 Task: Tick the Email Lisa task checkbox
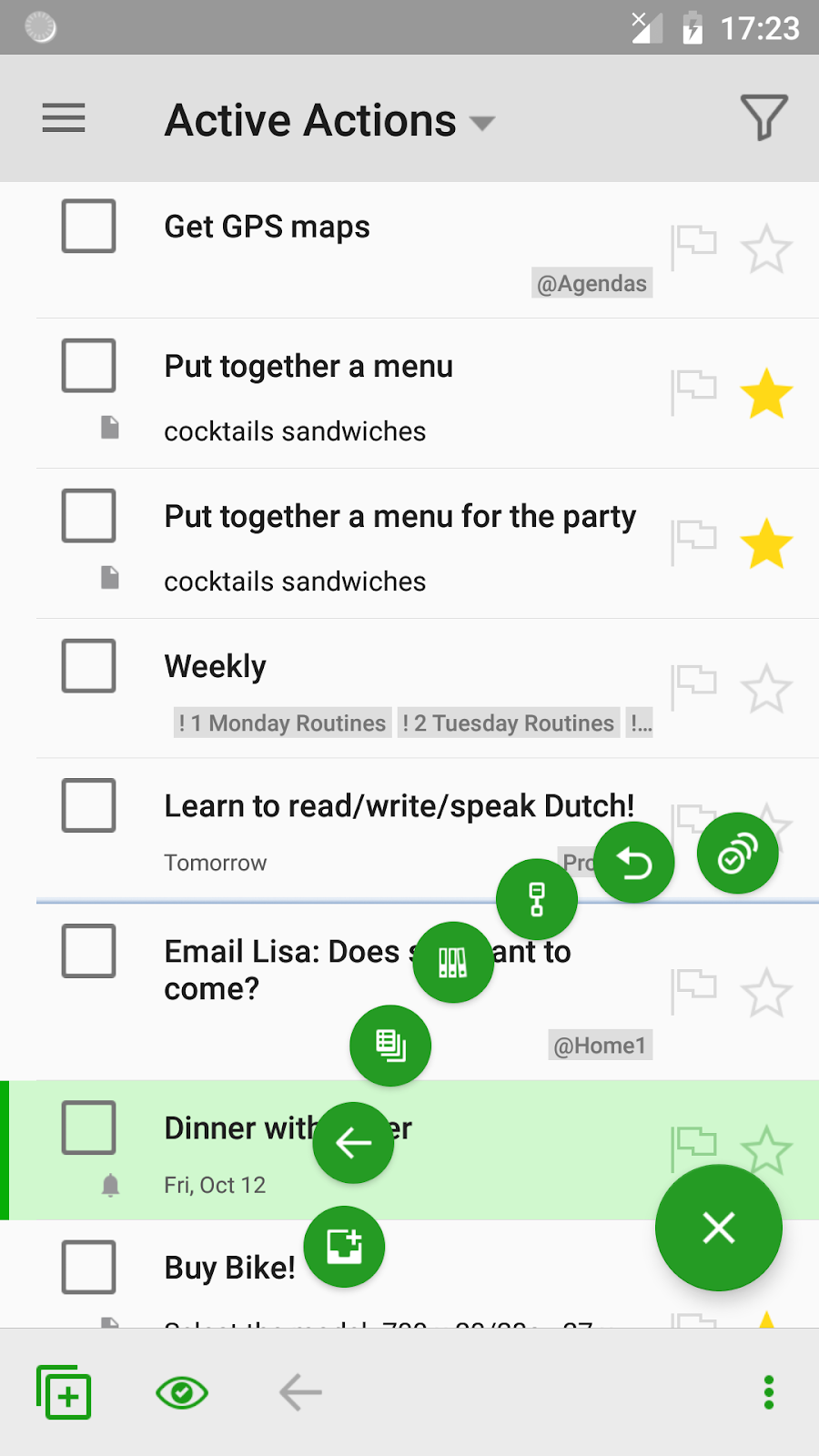click(88, 951)
